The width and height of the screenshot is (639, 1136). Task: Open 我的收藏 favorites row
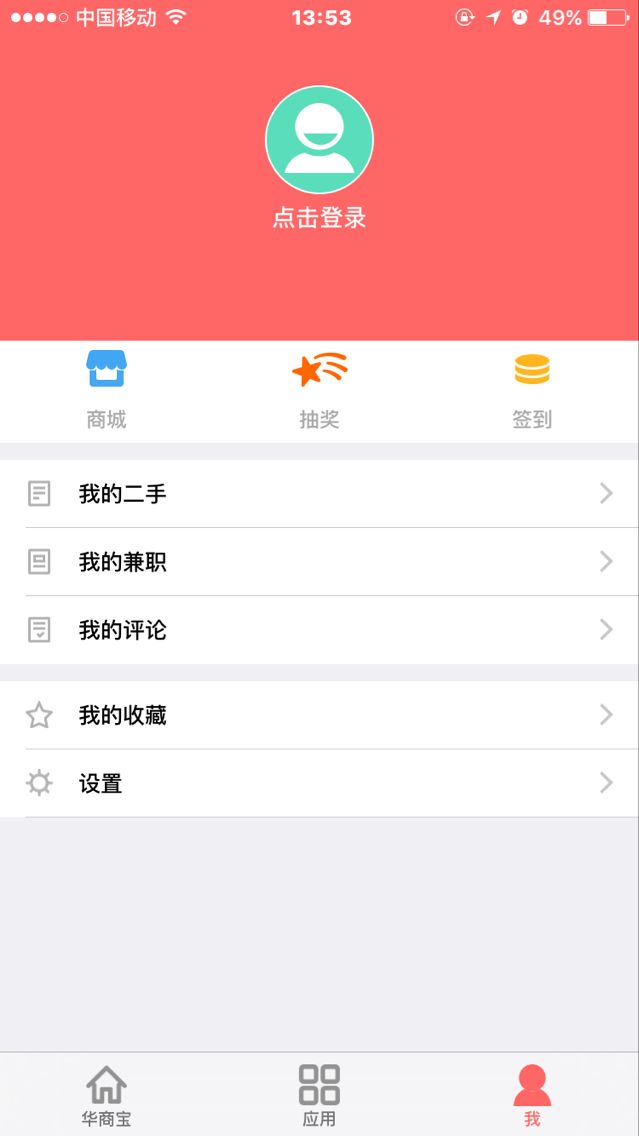click(320, 716)
